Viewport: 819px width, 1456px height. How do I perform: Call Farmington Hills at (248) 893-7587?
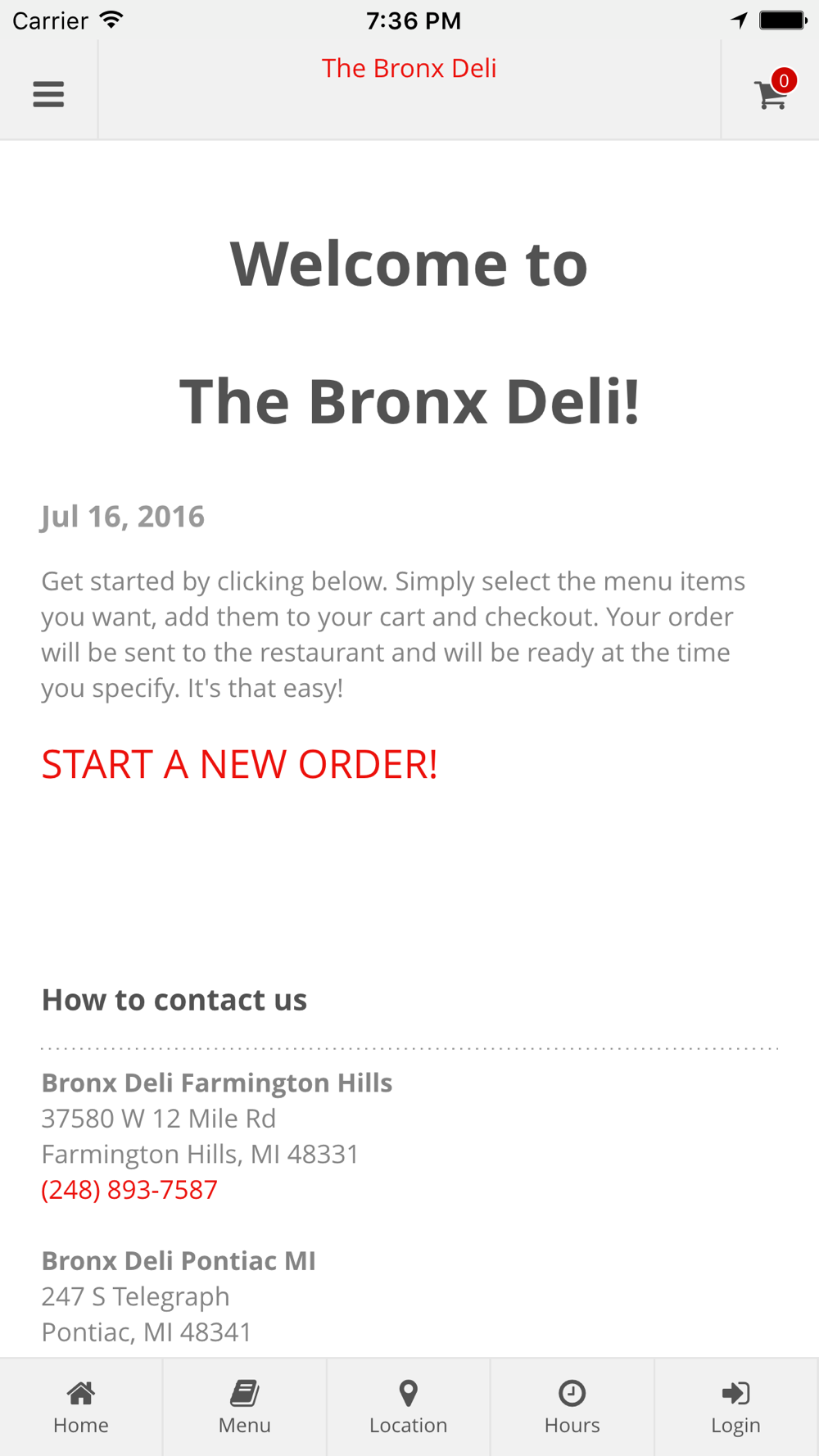tap(129, 1189)
